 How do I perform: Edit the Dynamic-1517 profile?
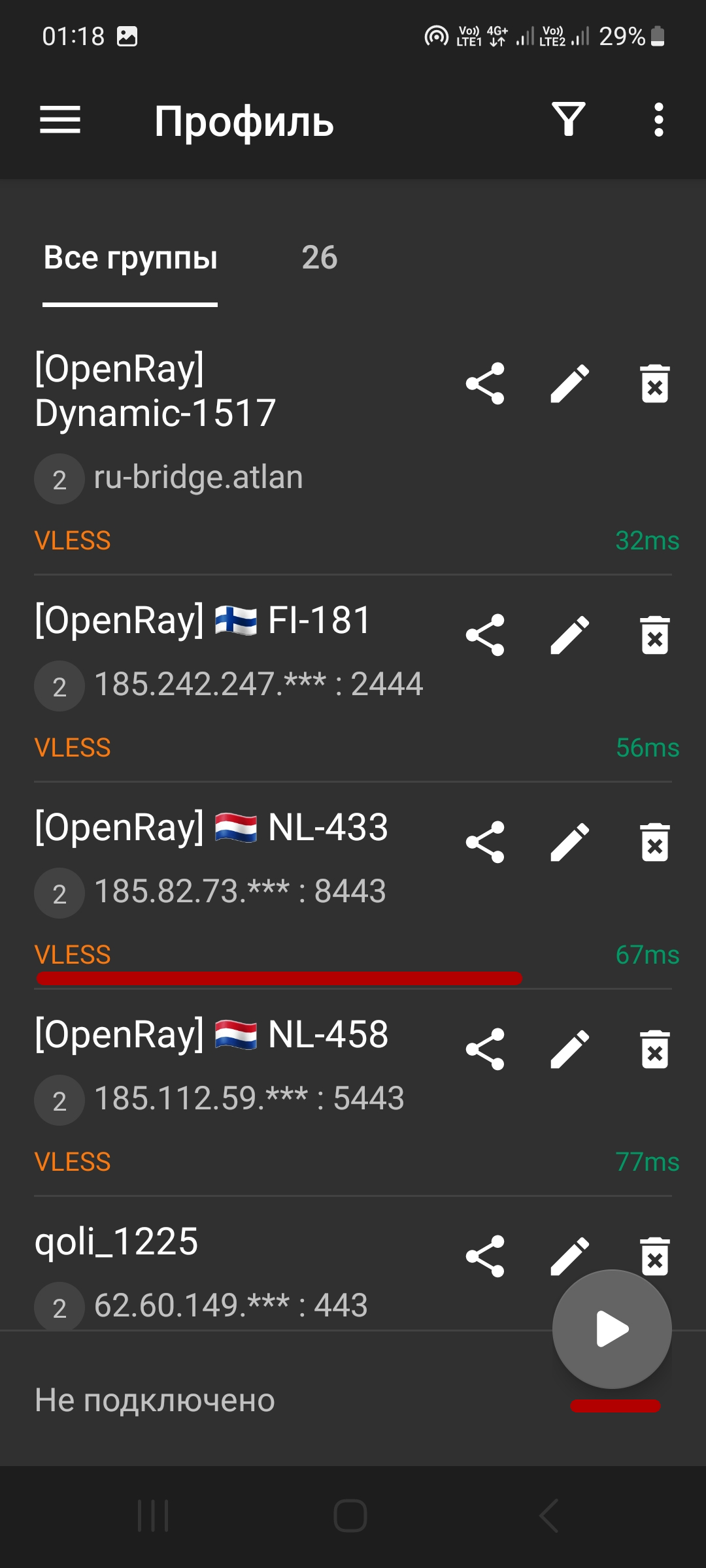(570, 384)
